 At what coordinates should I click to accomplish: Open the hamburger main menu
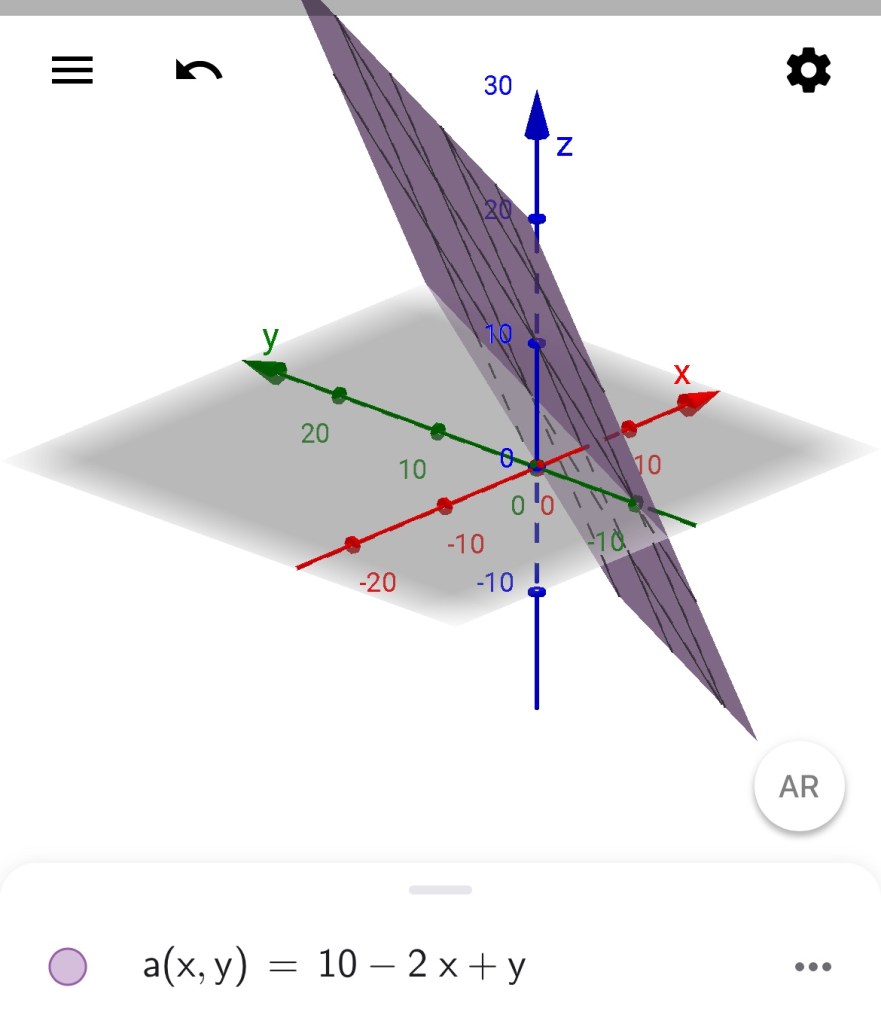click(72, 70)
